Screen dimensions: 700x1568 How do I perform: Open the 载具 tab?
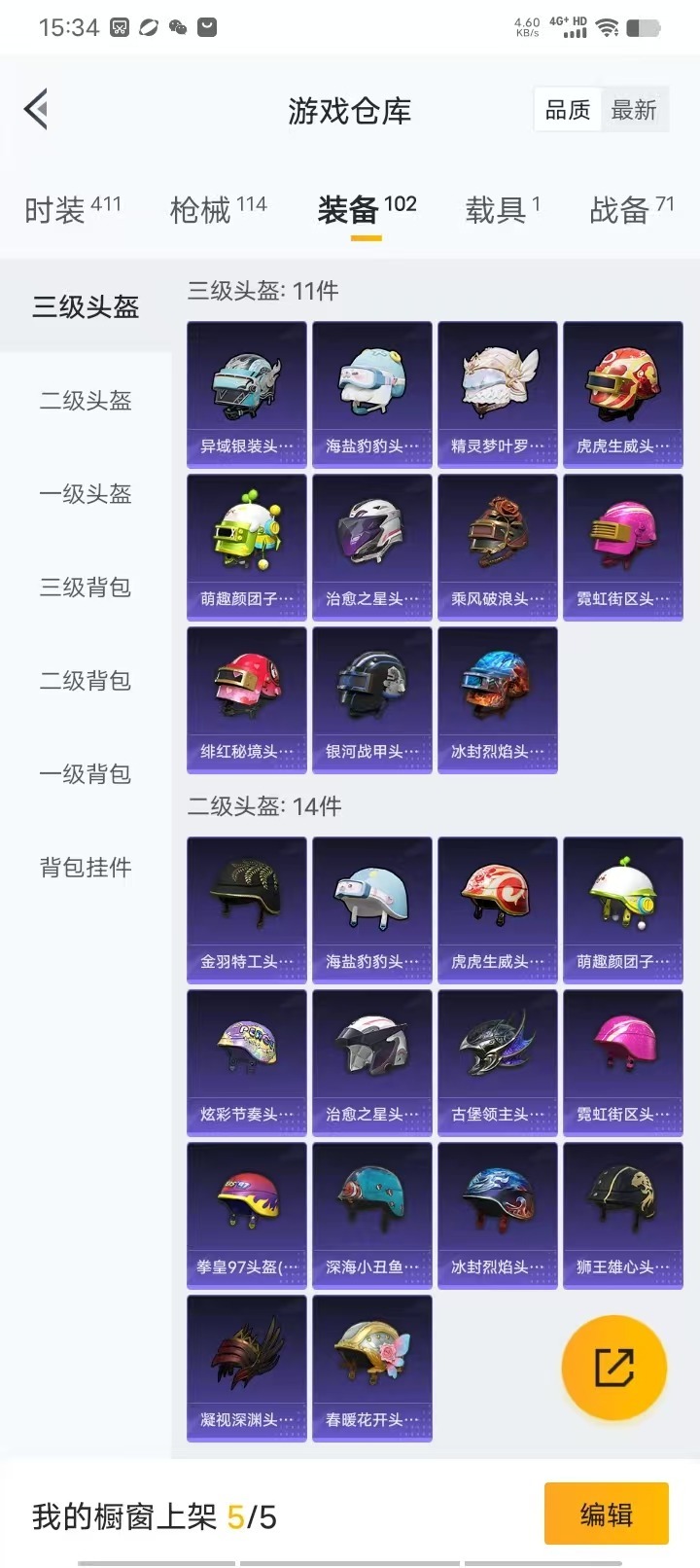click(503, 209)
